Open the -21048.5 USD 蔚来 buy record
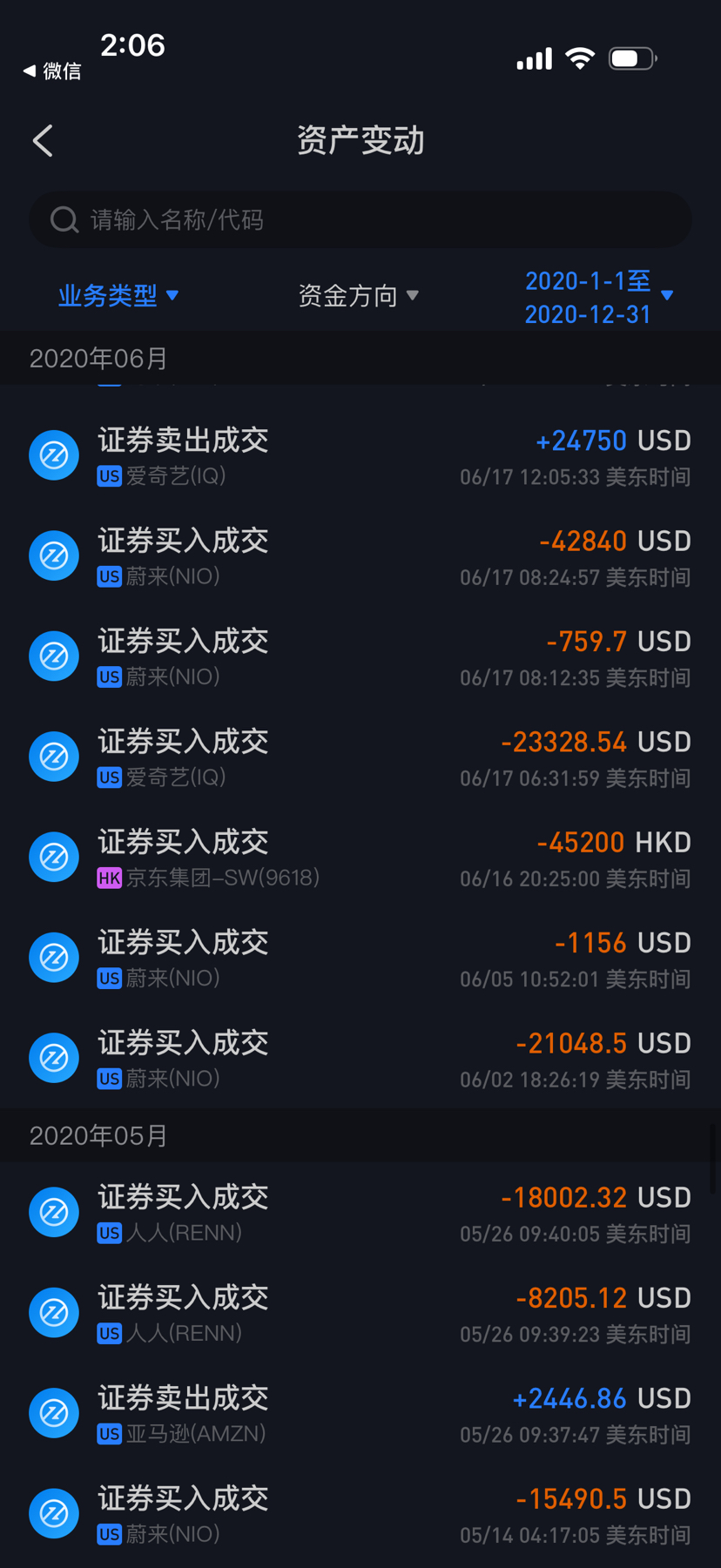 click(360, 1059)
